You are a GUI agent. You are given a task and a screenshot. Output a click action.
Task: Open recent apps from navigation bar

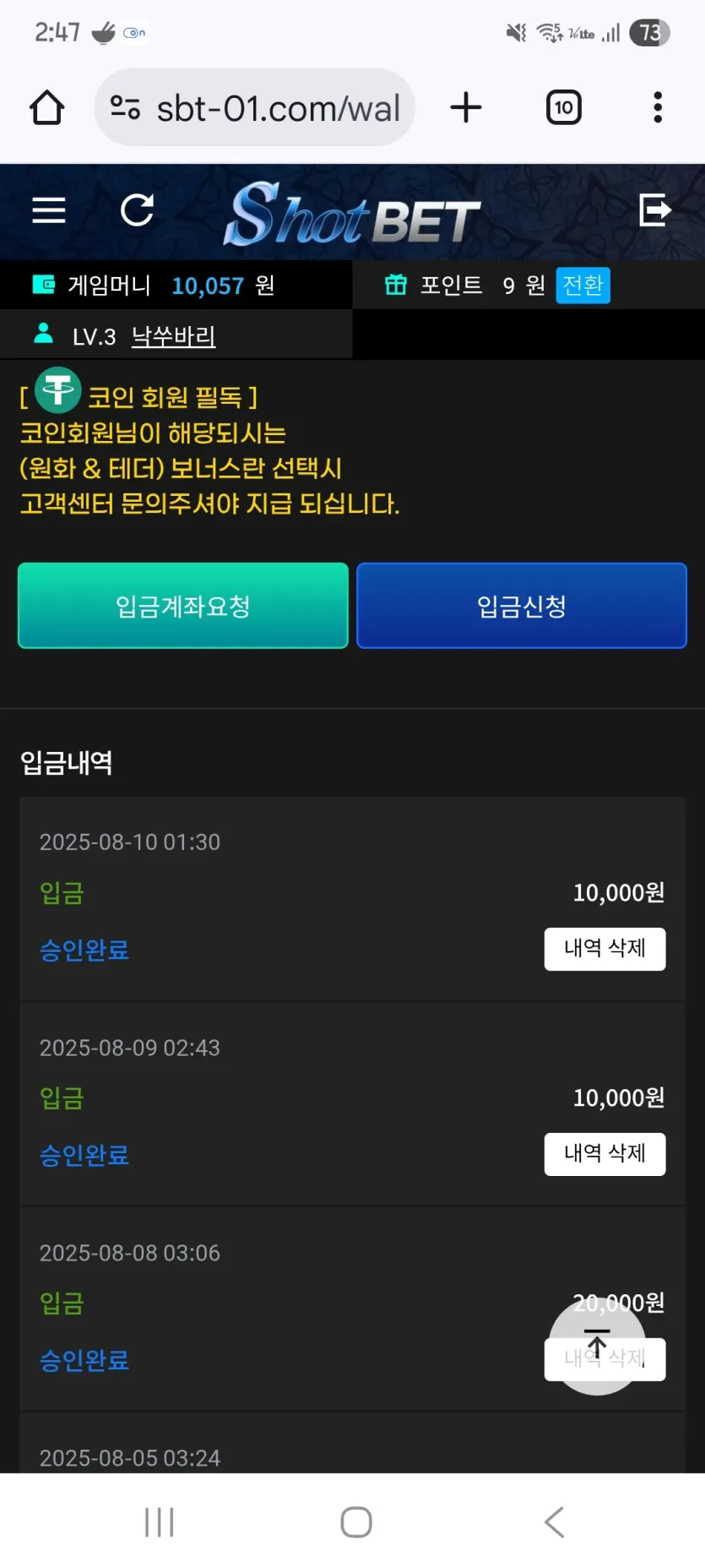(x=159, y=1522)
